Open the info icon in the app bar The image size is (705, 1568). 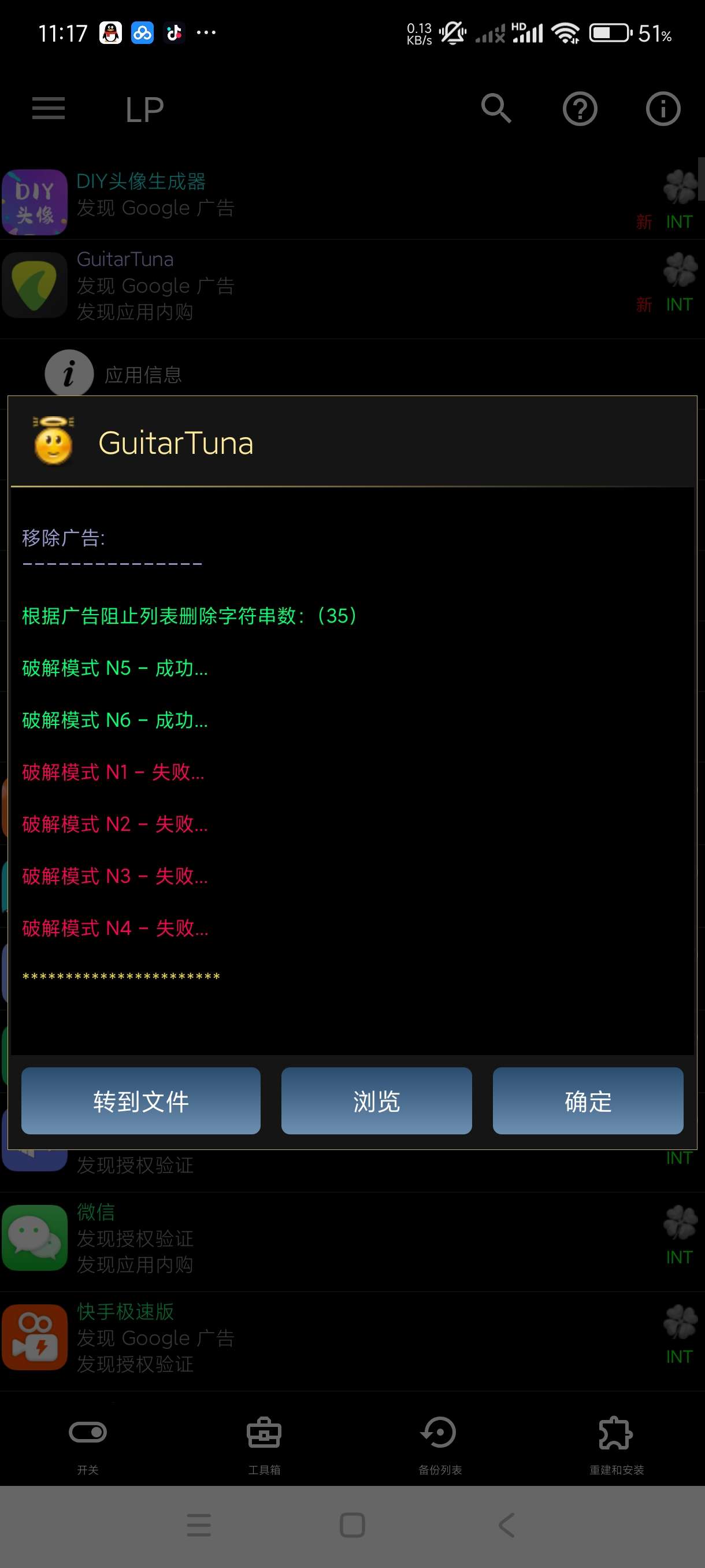click(x=662, y=109)
